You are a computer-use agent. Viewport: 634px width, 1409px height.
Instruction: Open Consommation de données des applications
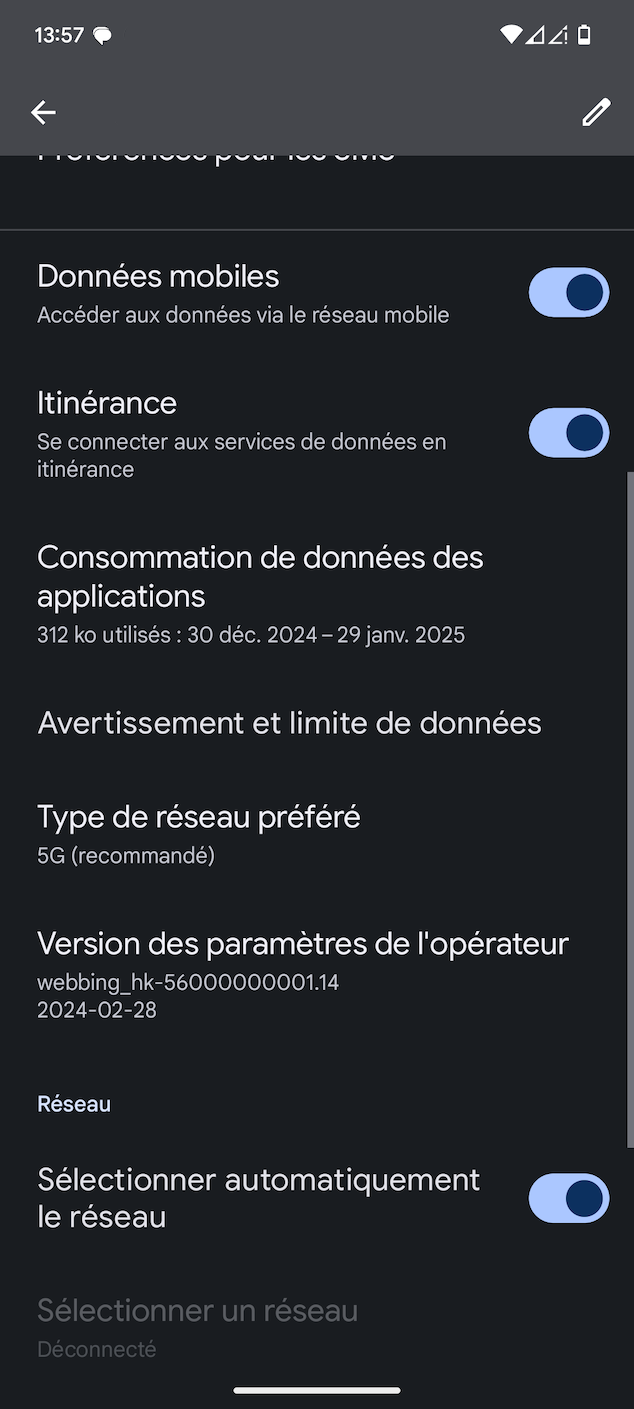click(x=317, y=594)
